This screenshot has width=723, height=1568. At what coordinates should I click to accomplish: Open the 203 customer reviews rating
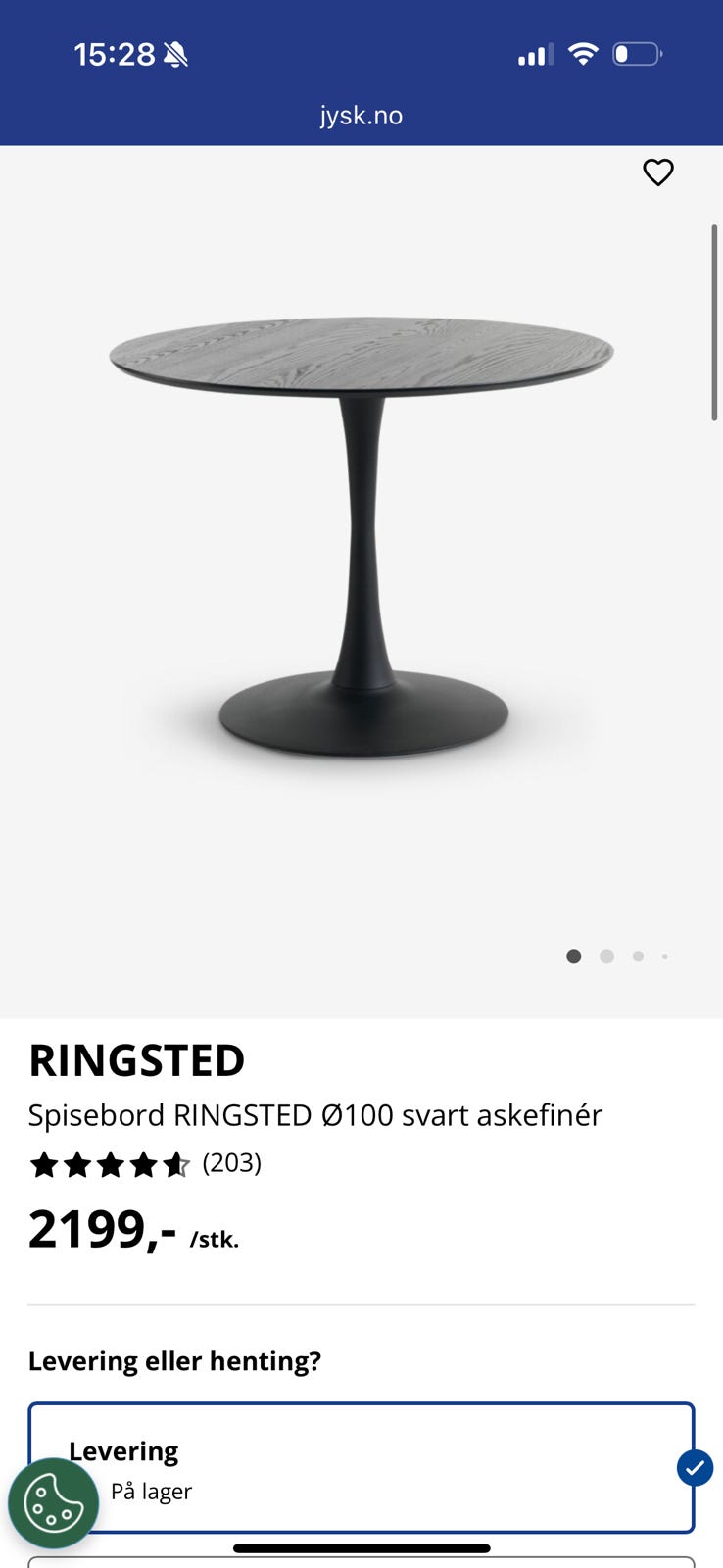coord(146,1164)
